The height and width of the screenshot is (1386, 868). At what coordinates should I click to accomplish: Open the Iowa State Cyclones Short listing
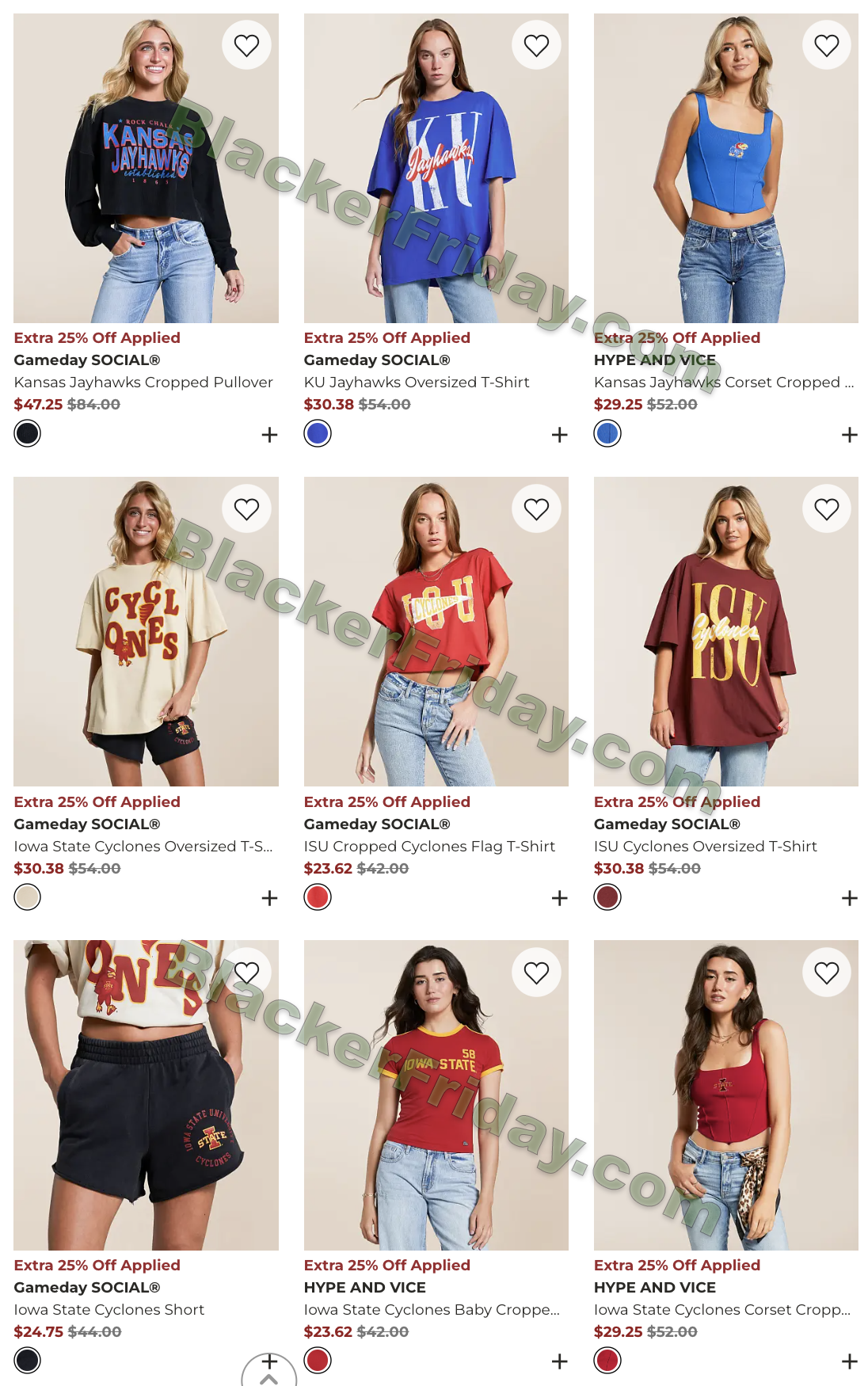click(x=146, y=1095)
